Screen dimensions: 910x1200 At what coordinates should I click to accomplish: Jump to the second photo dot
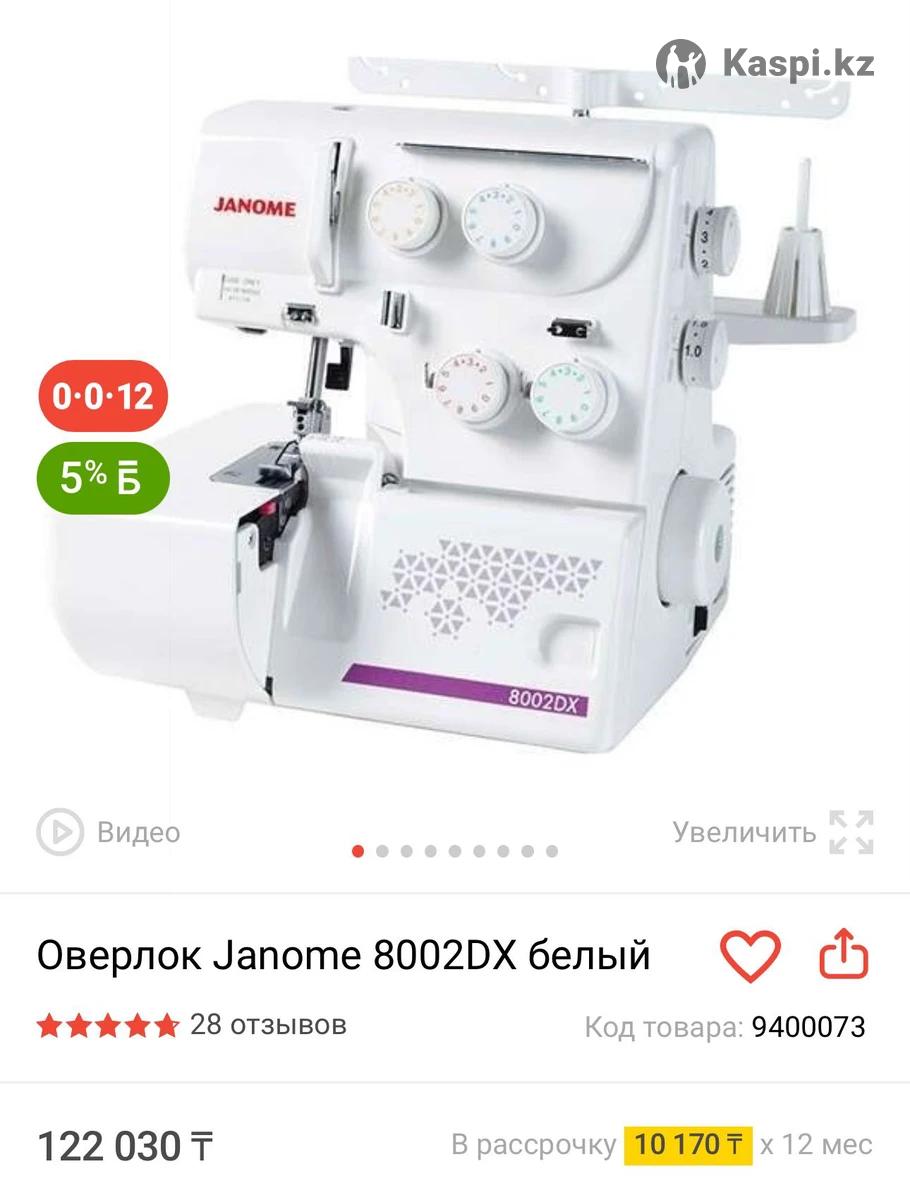pos(382,852)
